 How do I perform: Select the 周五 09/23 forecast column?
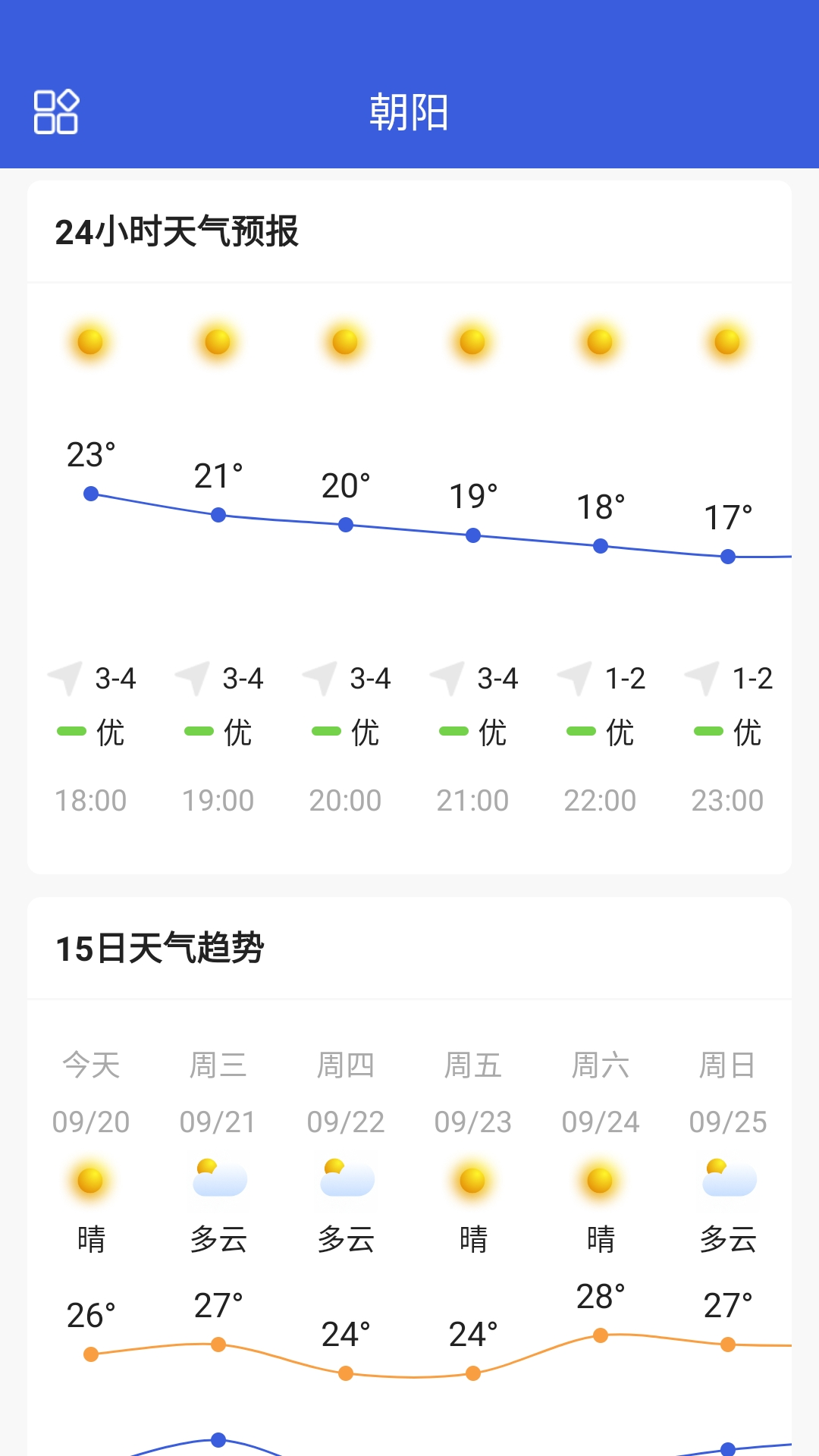point(472,1065)
